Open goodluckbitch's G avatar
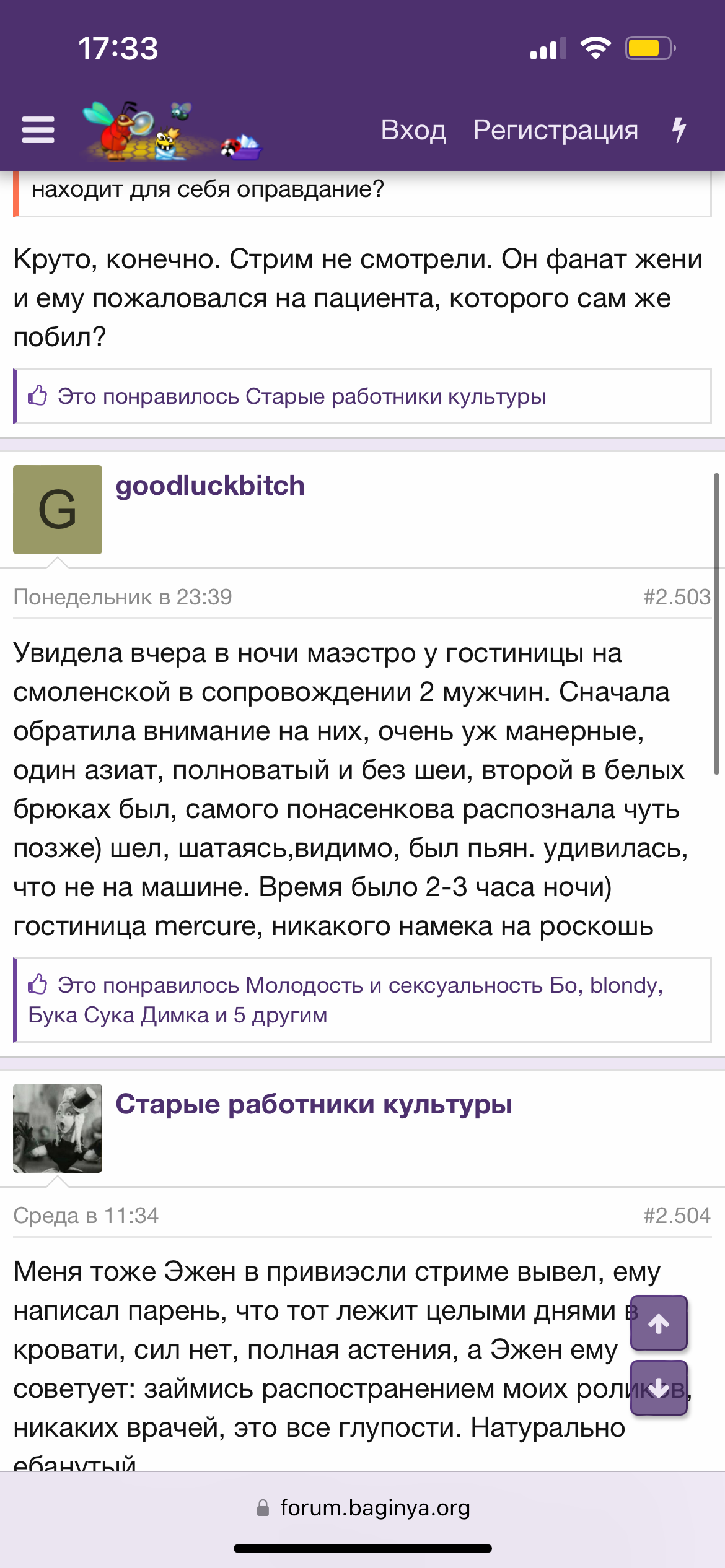 tap(58, 509)
